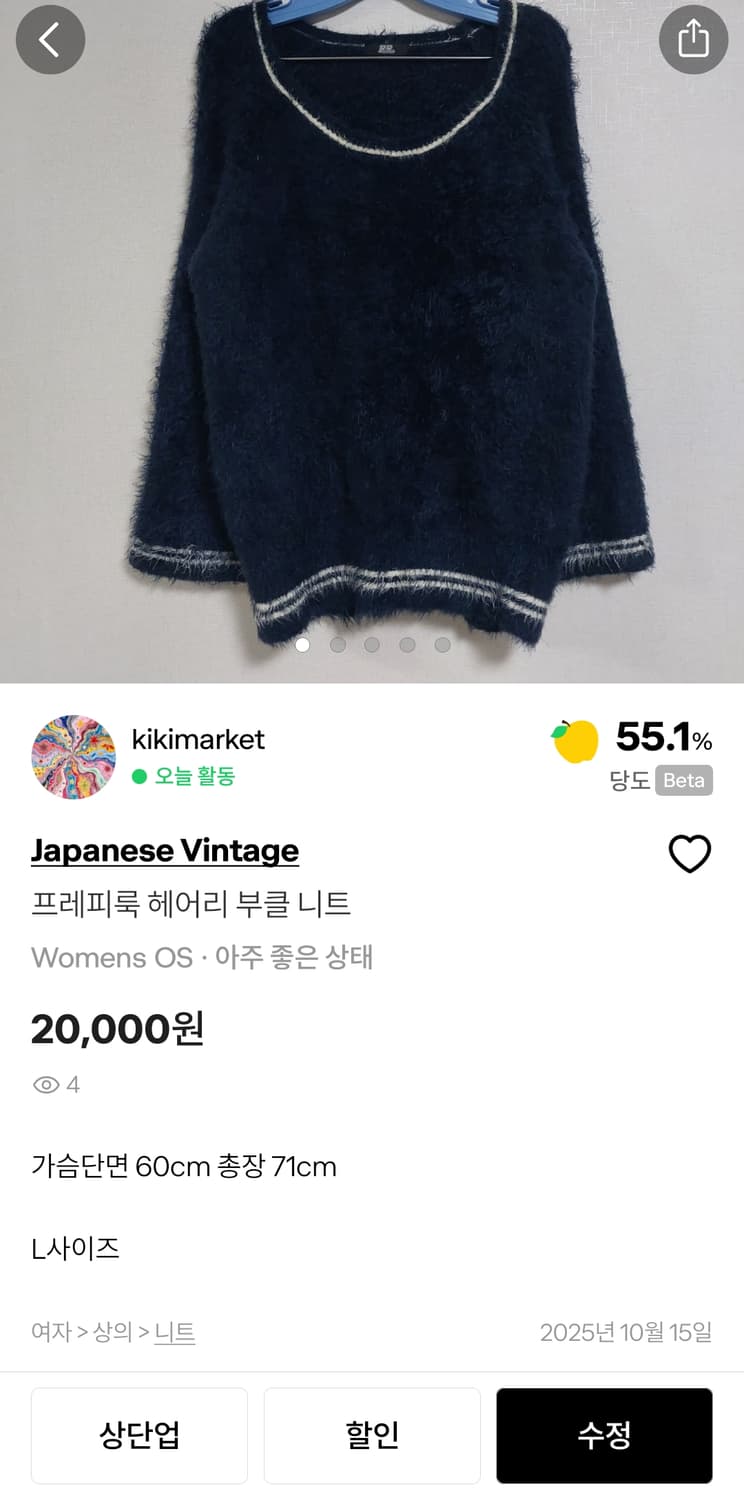Click the view count eye icon

pos(45,1084)
